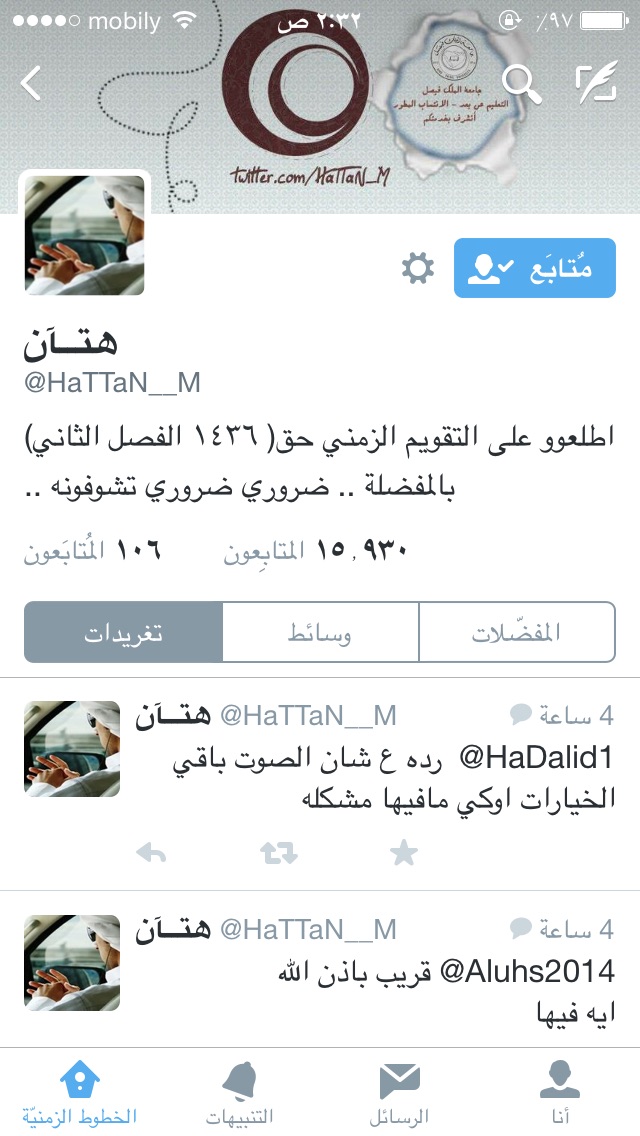The height and width of the screenshot is (1136, 640).
Task: Compose a new tweet with quill icon
Action: point(597,82)
